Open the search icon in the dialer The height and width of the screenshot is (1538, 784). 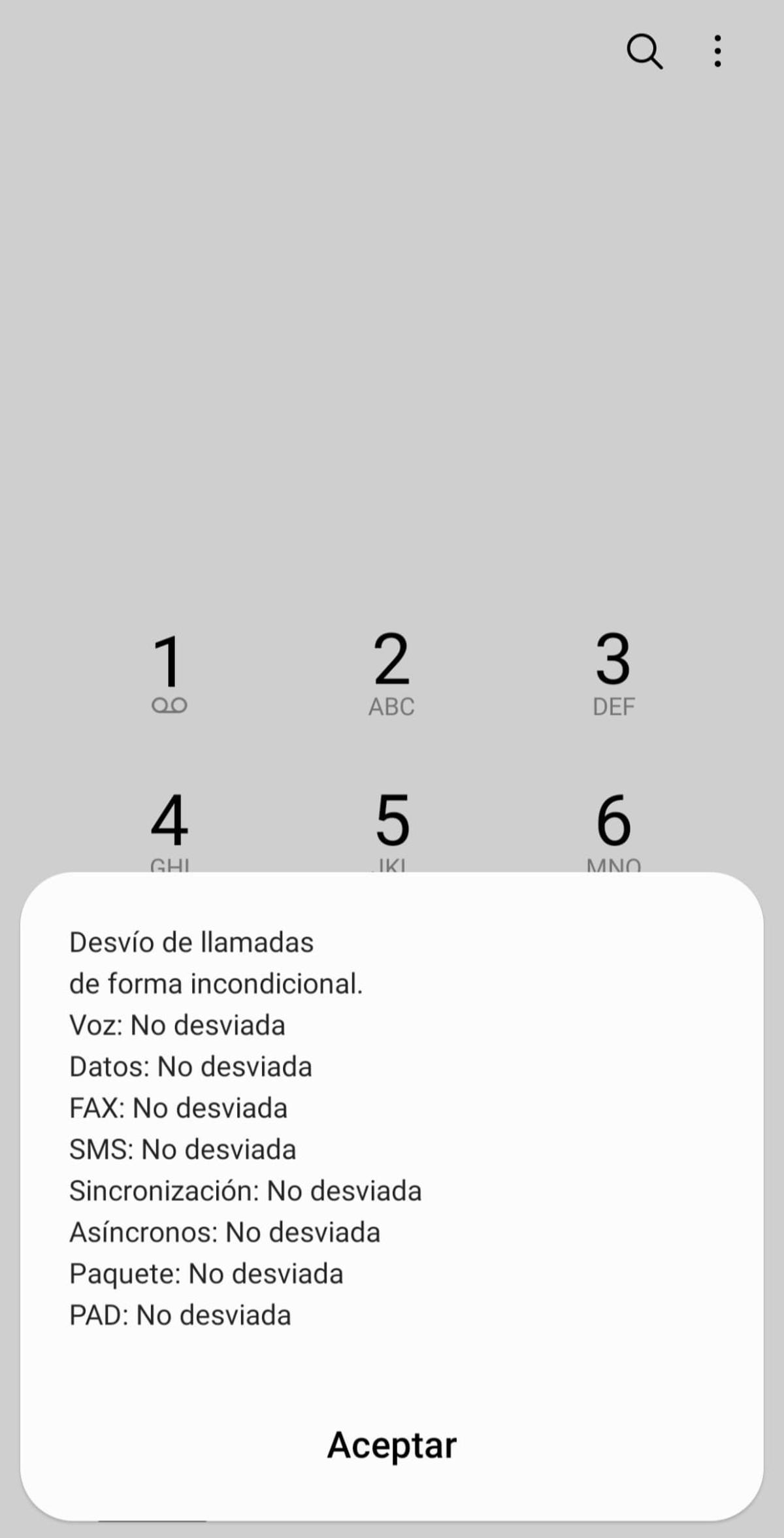coord(645,52)
